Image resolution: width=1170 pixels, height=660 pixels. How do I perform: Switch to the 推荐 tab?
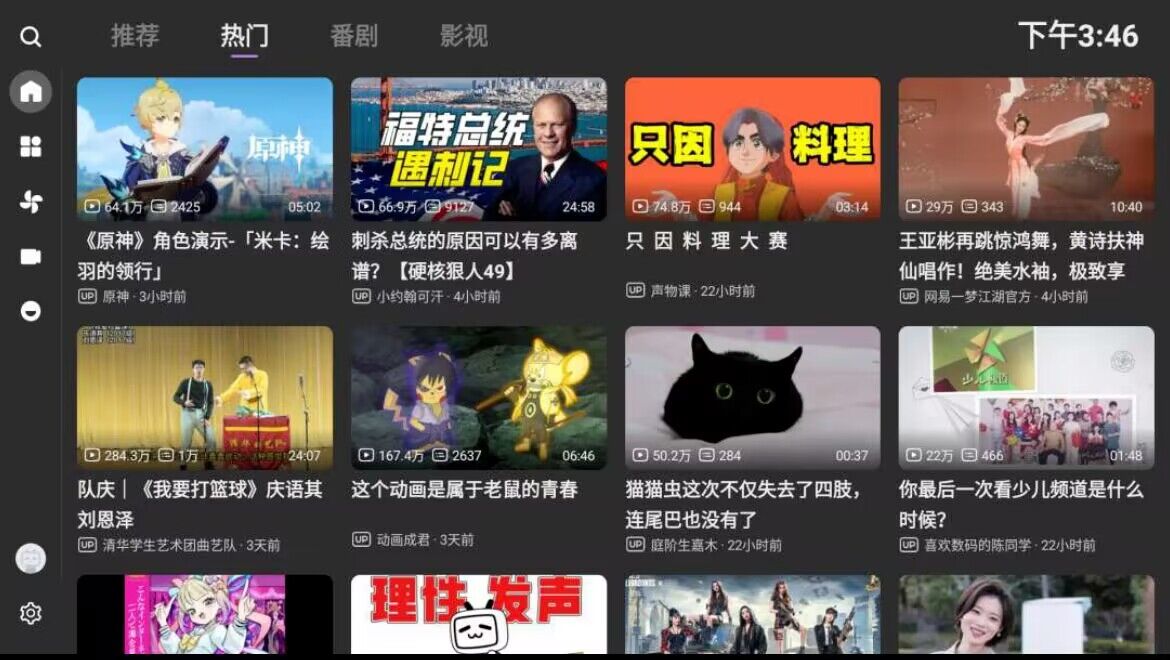tap(135, 37)
